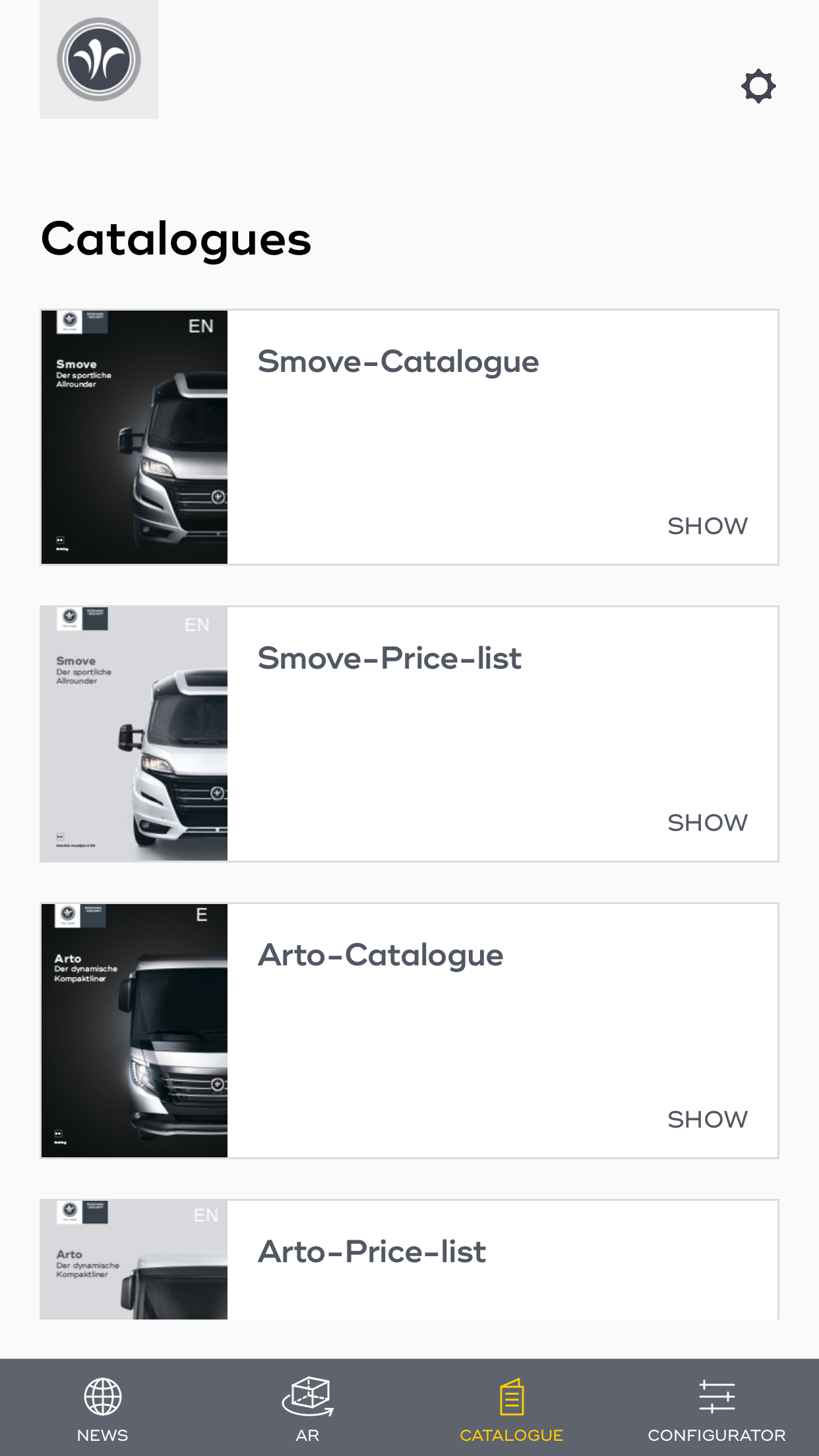
Task: Select the Catalogue tab
Action: (512, 1409)
